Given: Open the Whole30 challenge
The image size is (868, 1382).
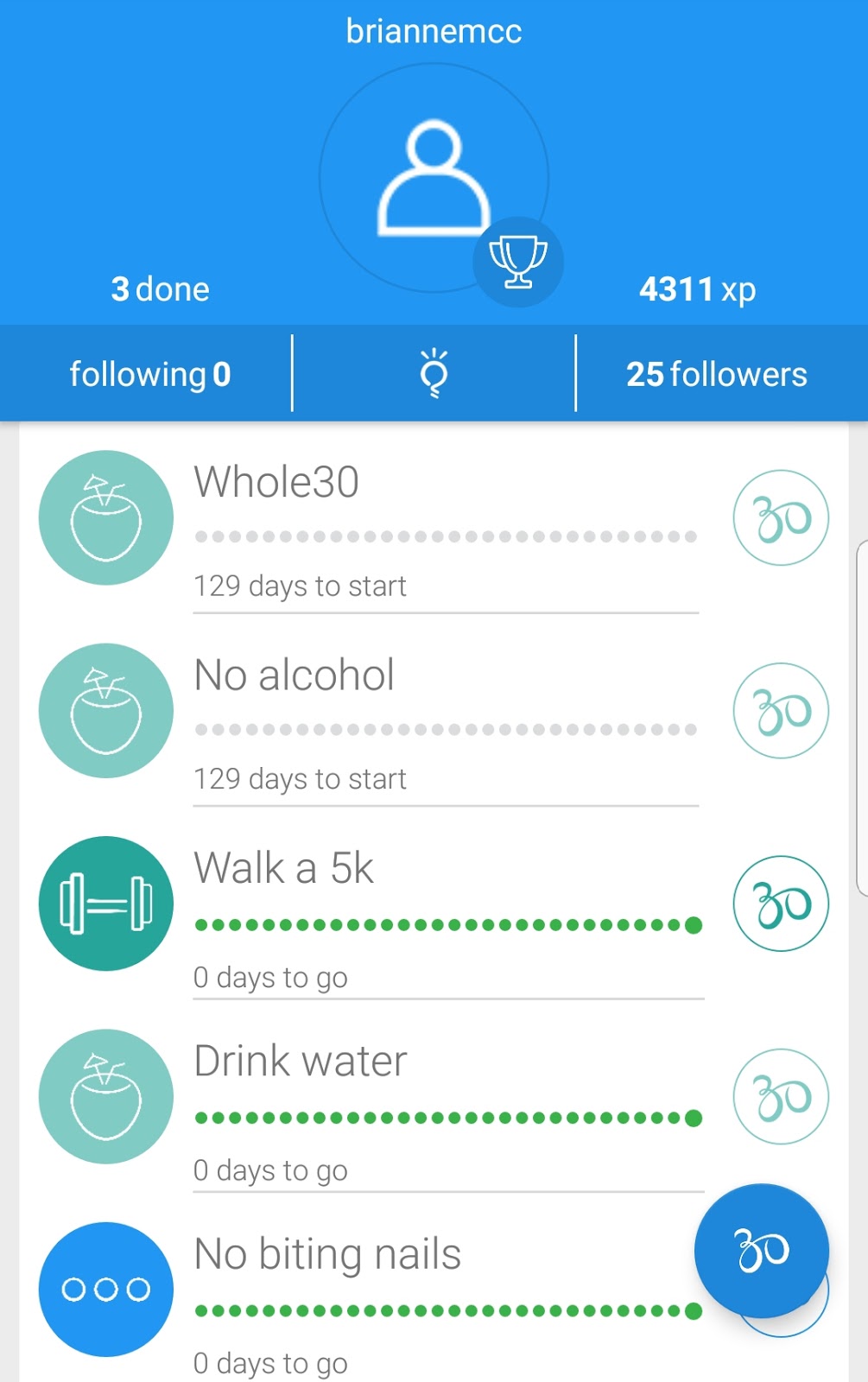Looking at the screenshot, I should tap(276, 483).
